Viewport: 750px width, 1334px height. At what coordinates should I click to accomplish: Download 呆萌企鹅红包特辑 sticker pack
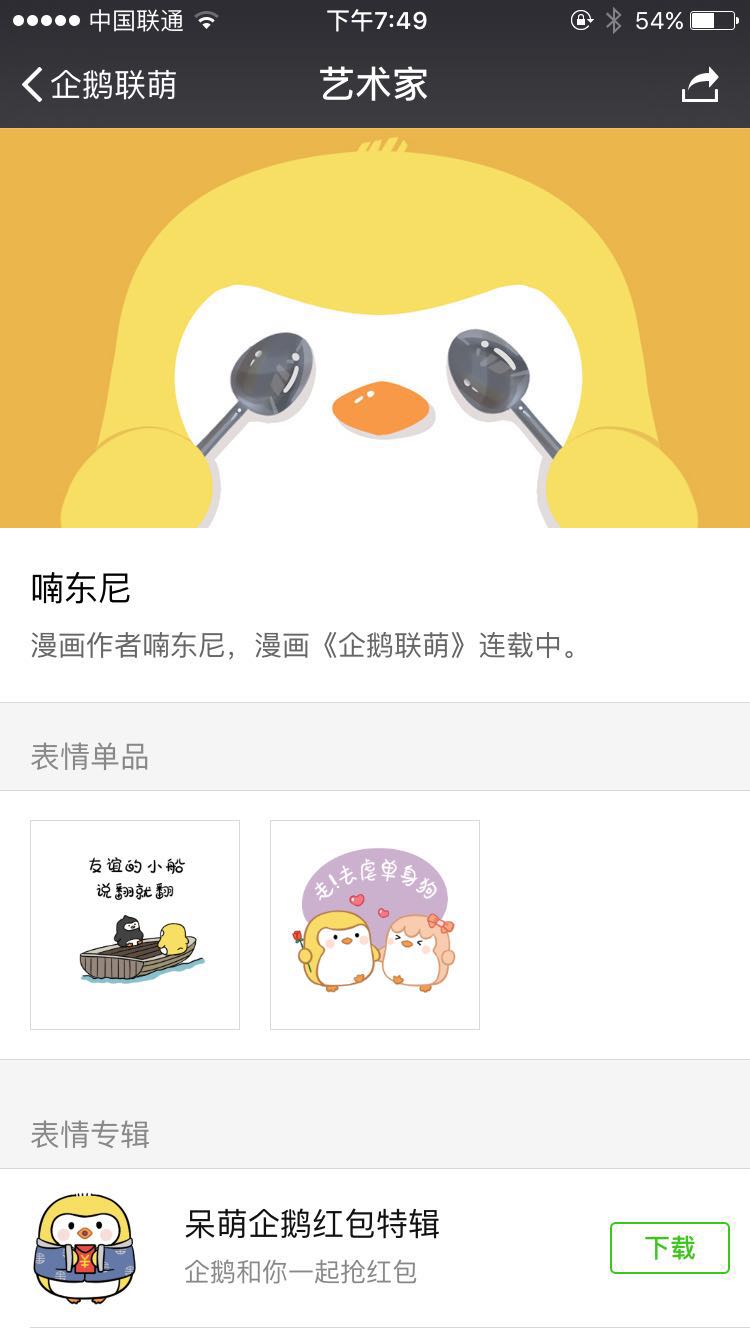click(669, 1248)
